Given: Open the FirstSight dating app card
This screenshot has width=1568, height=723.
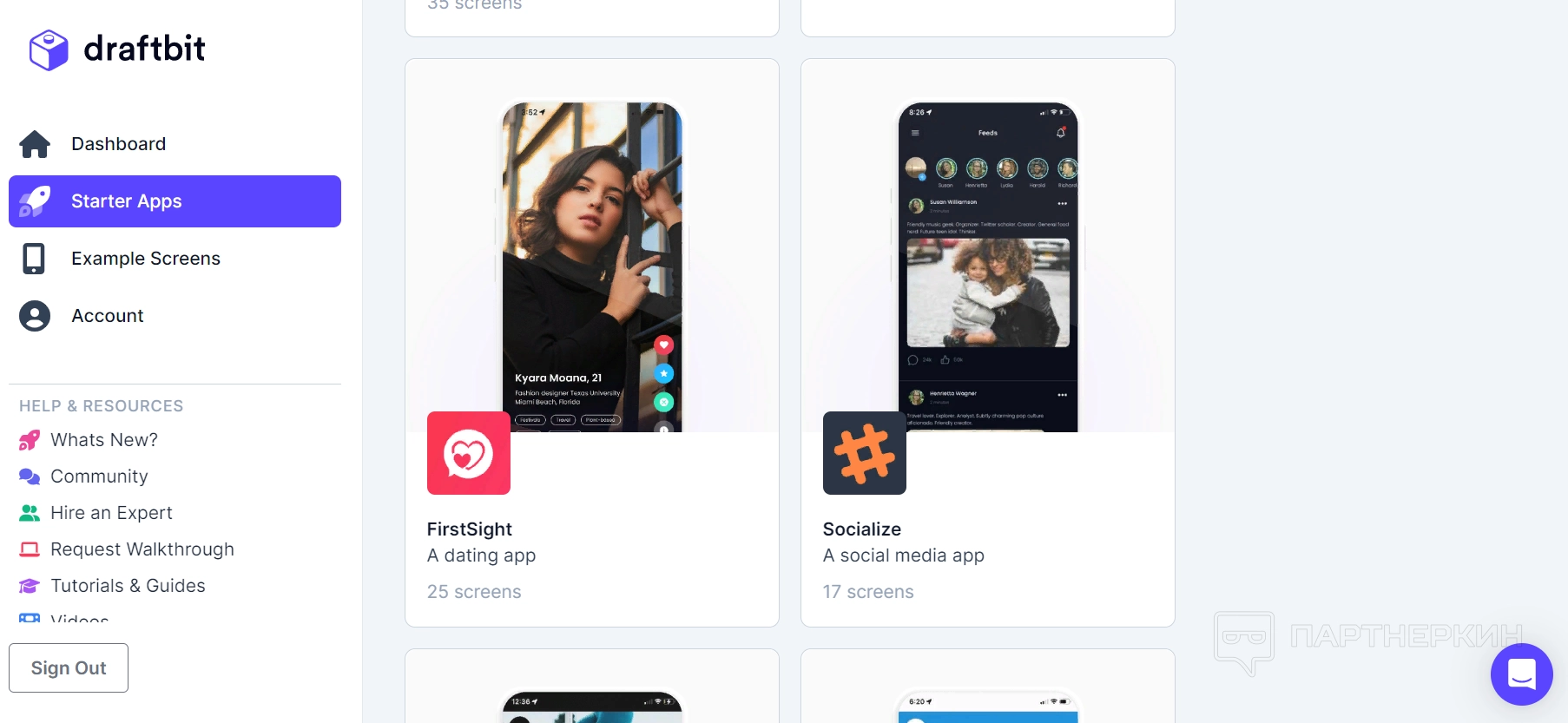Looking at the screenshot, I should click(591, 343).
